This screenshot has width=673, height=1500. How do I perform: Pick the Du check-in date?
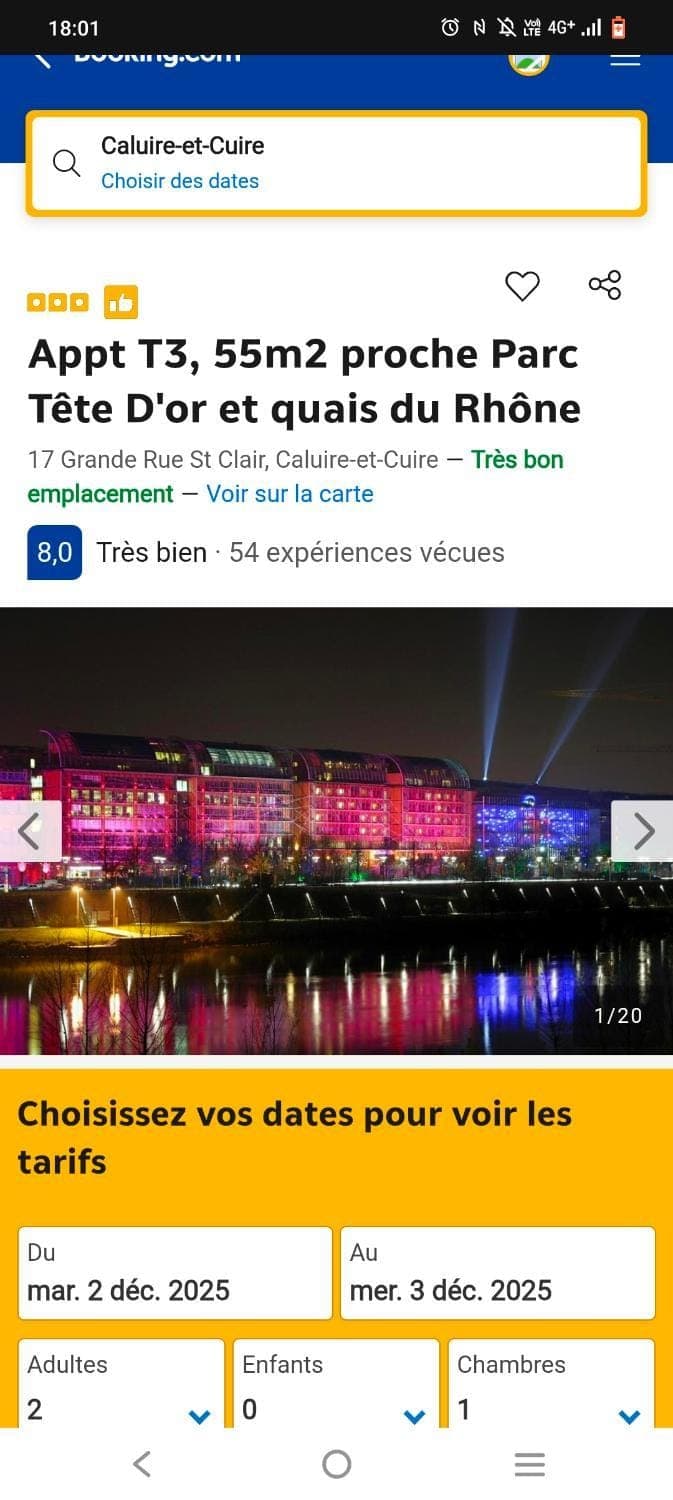coord(175,1273)
